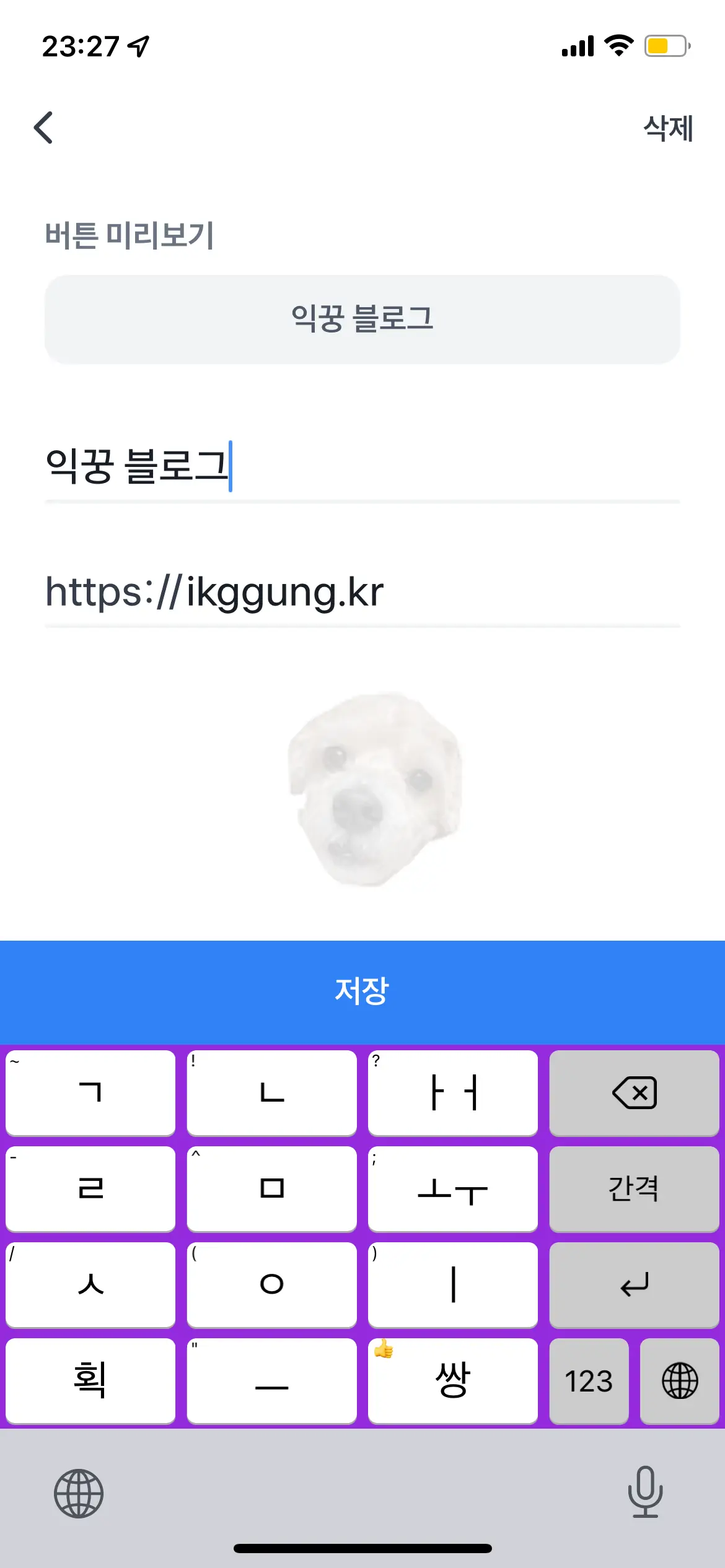This screenshot has width=725, height=1568.
Task: Tap the backspace key on the keyboard
Action: [634, 1092]
